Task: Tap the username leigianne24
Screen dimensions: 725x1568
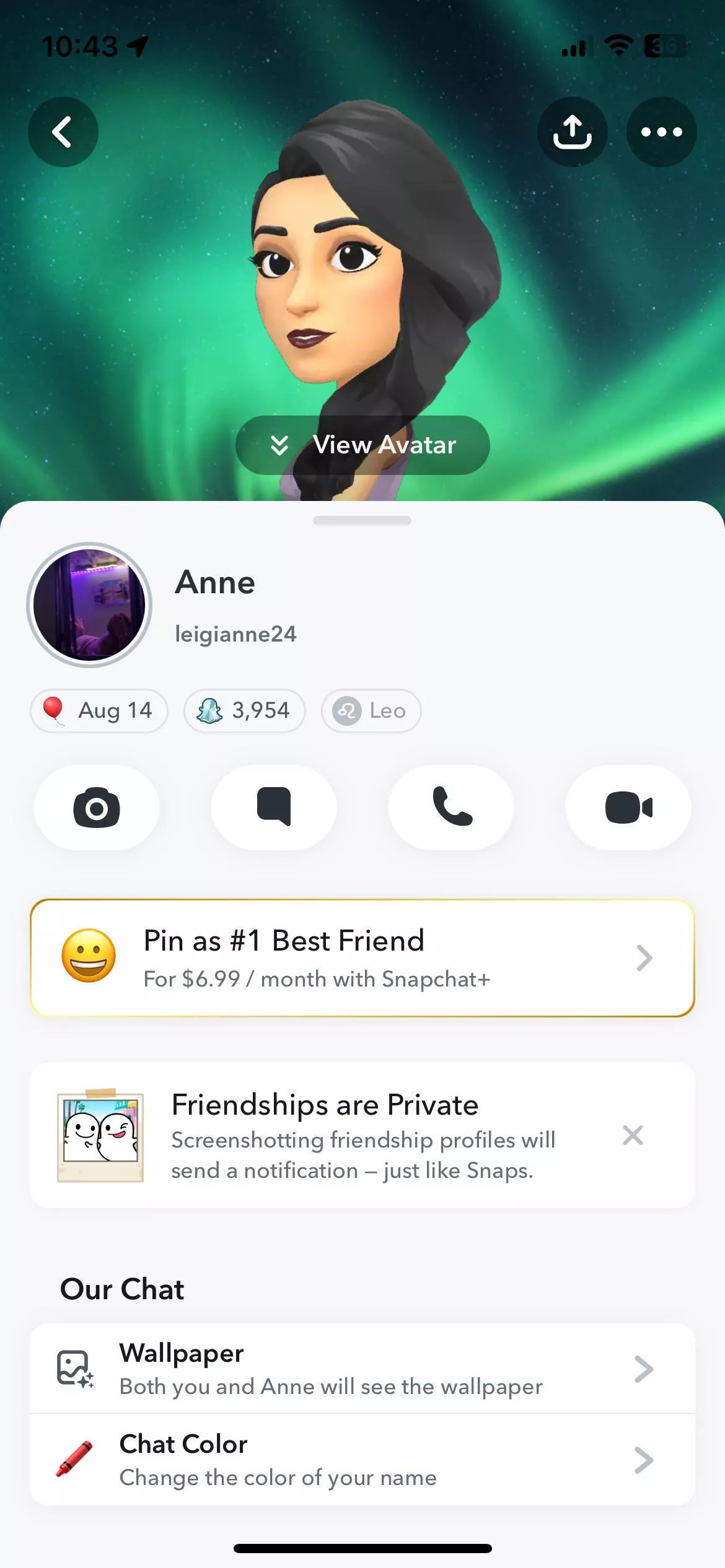Action: [x=236, y=633]
